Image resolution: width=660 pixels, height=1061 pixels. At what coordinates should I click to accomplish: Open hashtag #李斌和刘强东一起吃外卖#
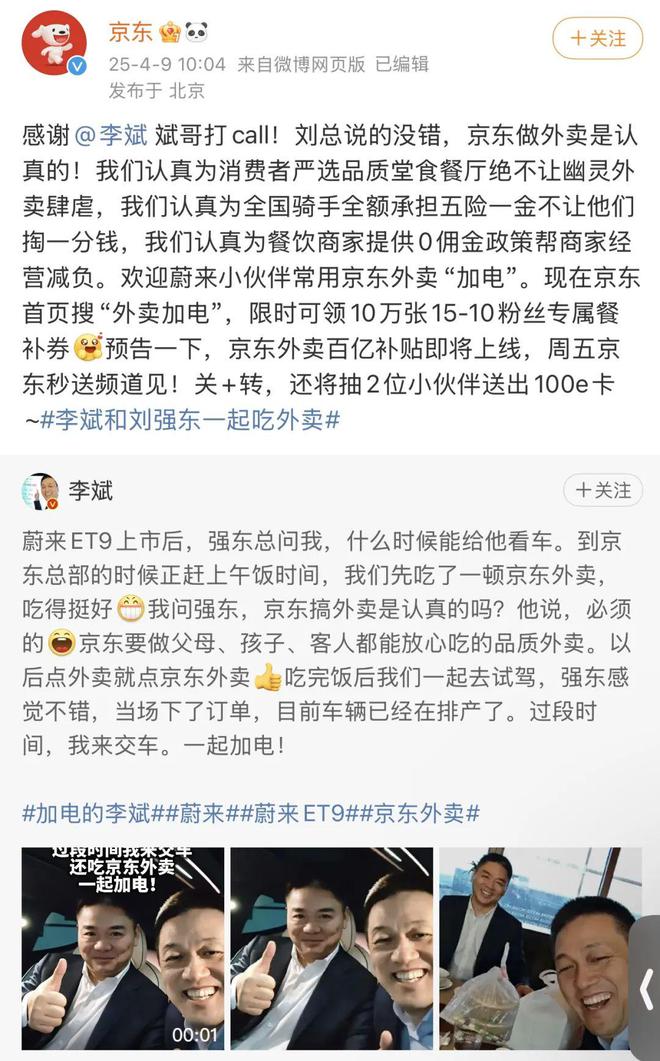pyautogui.click(x=190, y=419)
